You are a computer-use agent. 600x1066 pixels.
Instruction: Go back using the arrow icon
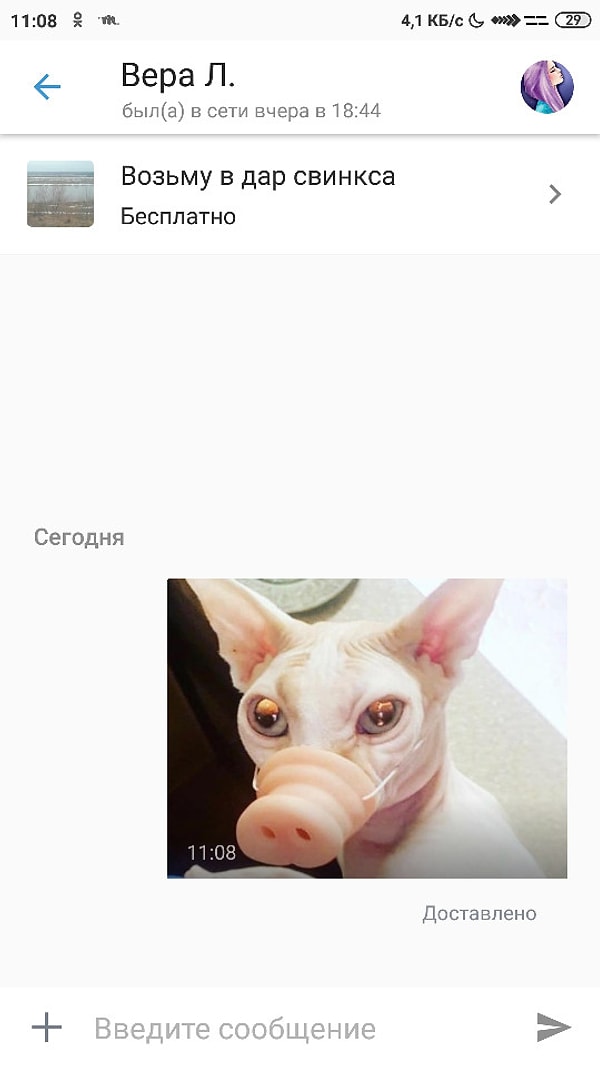pyautogui.click(x=47, y=87)
